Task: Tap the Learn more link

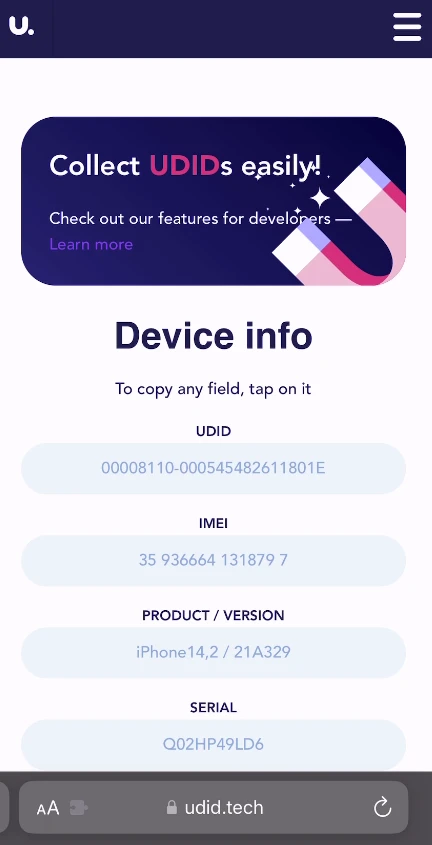Action: pyautogui.click(x=91, y=245)
